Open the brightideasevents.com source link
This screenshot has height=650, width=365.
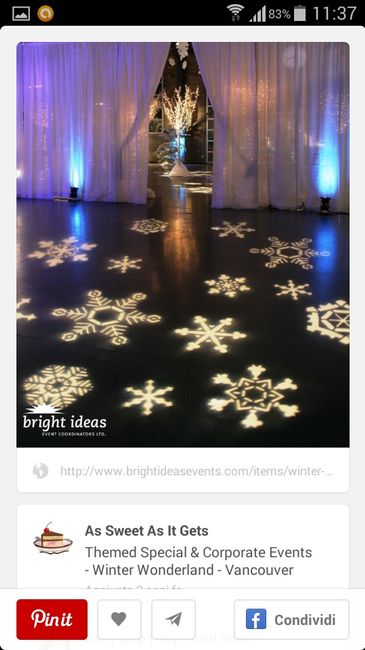pyautogui.click(x=183, y=471)
